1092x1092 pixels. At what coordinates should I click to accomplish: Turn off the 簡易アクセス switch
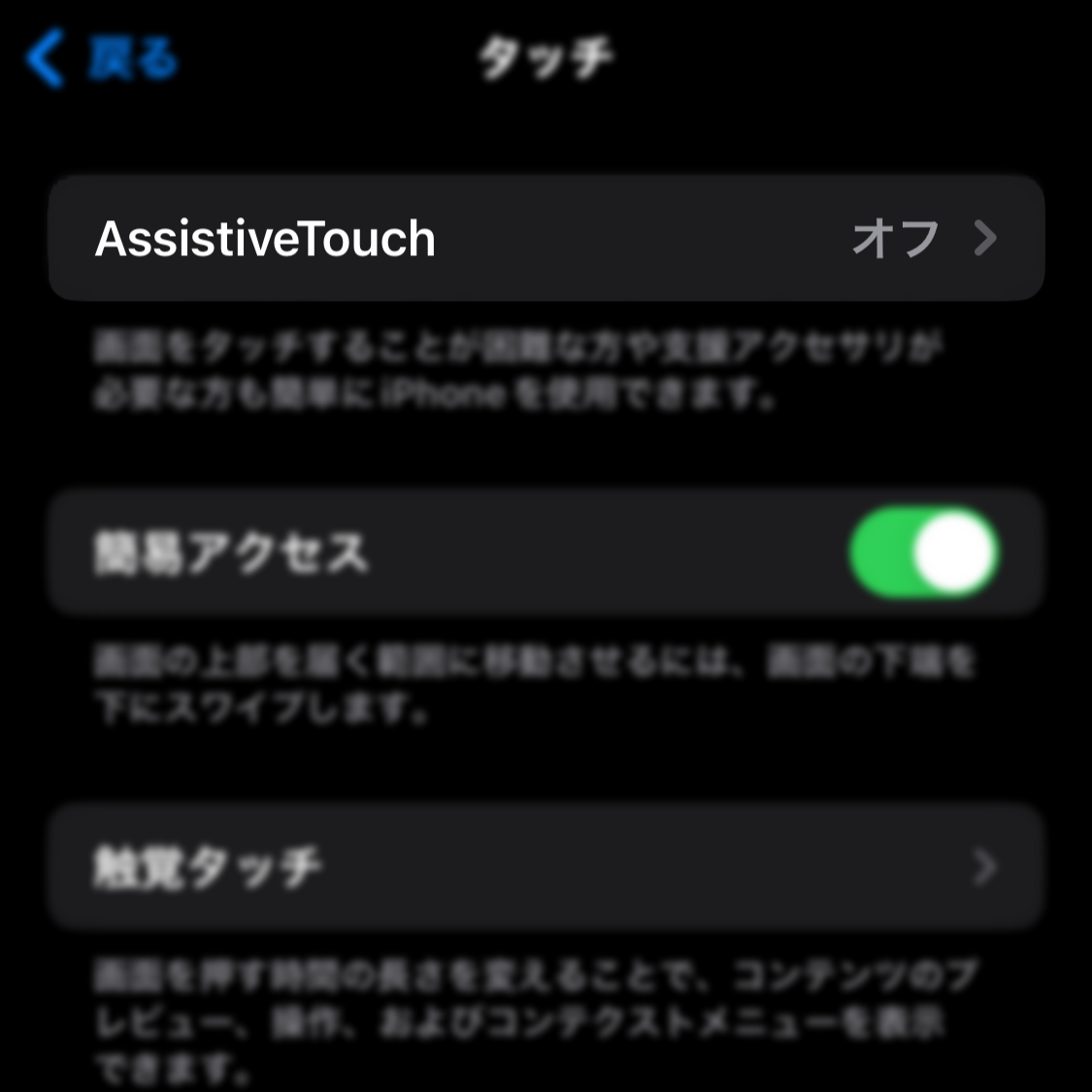point(922,552)
